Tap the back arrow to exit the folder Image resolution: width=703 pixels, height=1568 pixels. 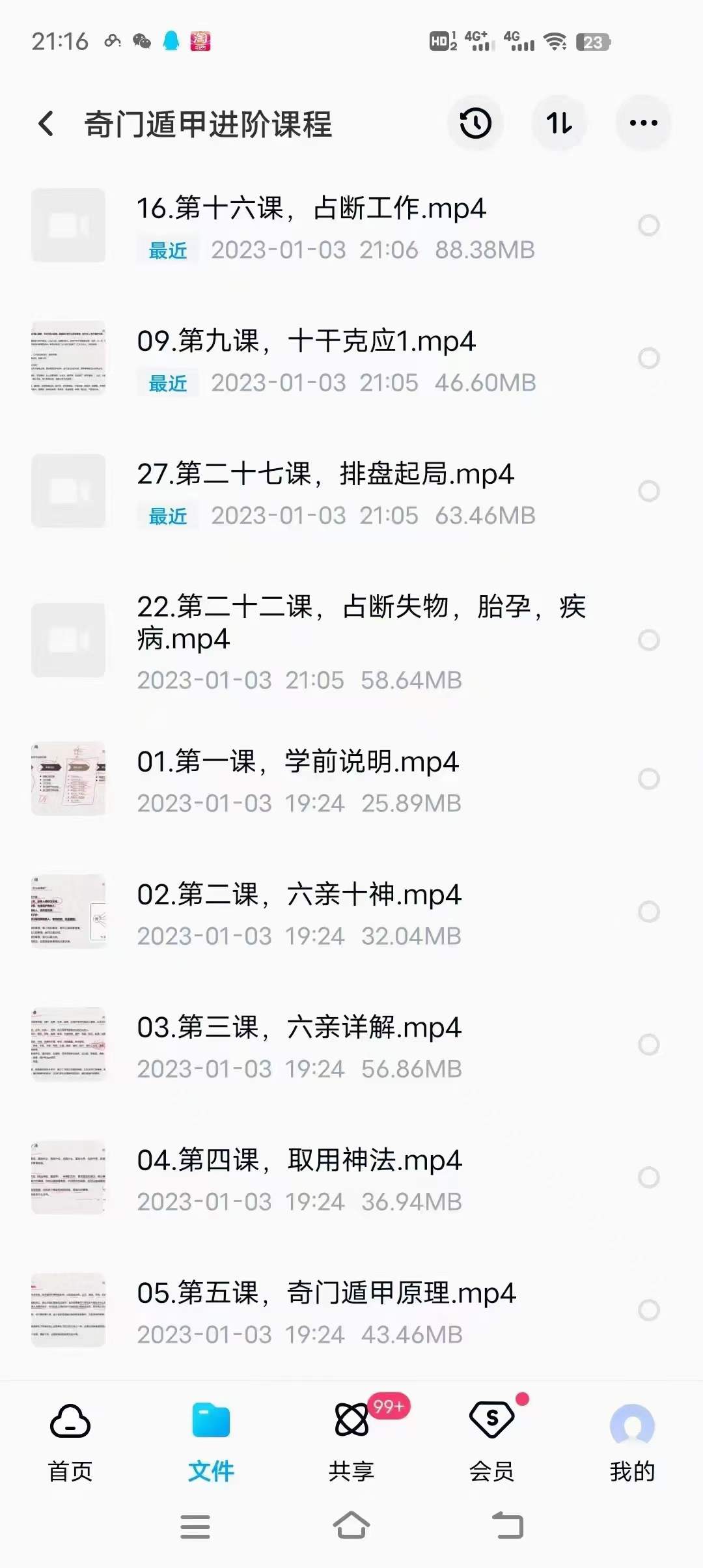46,123
